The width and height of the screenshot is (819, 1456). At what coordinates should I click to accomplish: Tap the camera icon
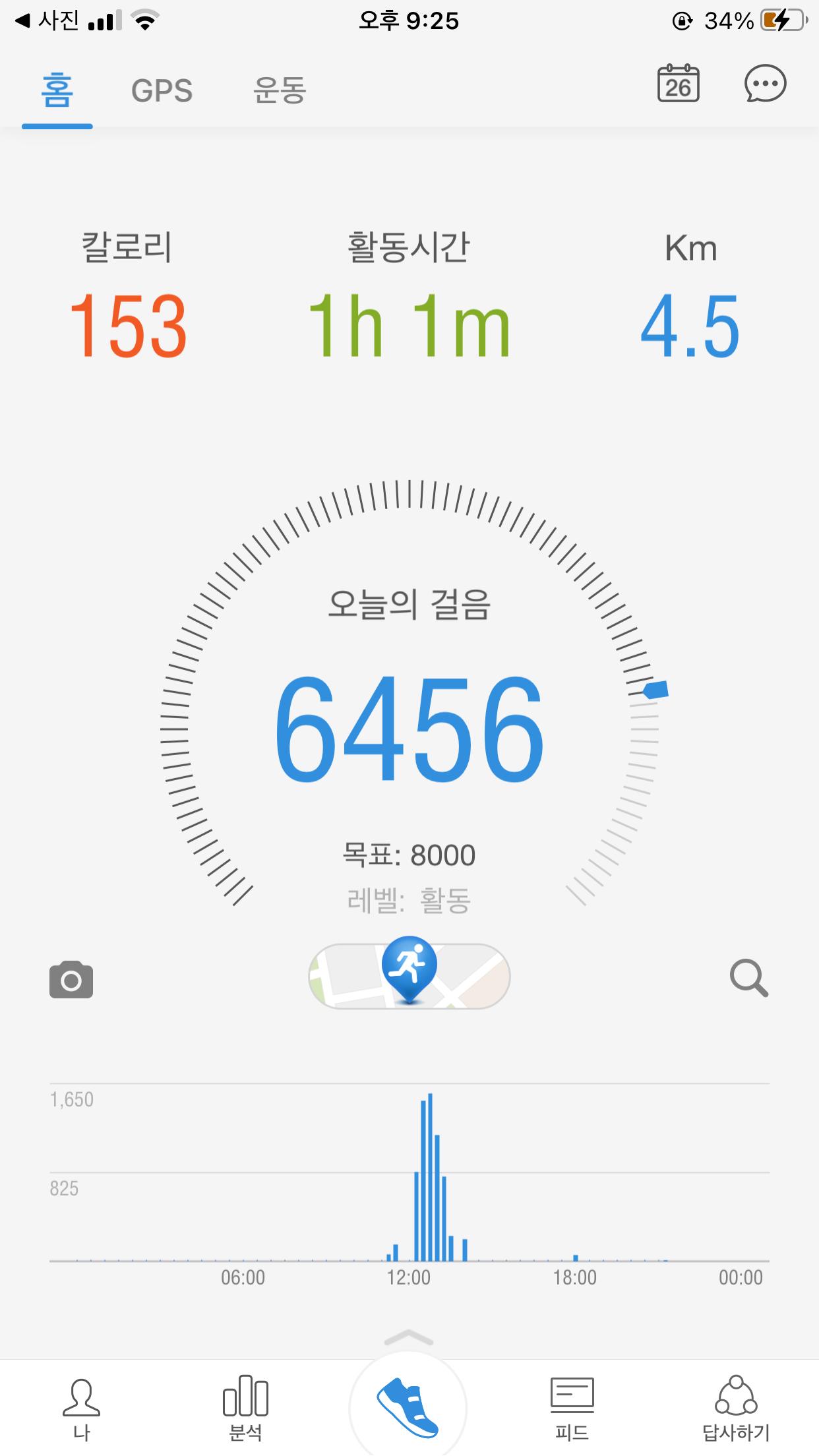(71, 979)
